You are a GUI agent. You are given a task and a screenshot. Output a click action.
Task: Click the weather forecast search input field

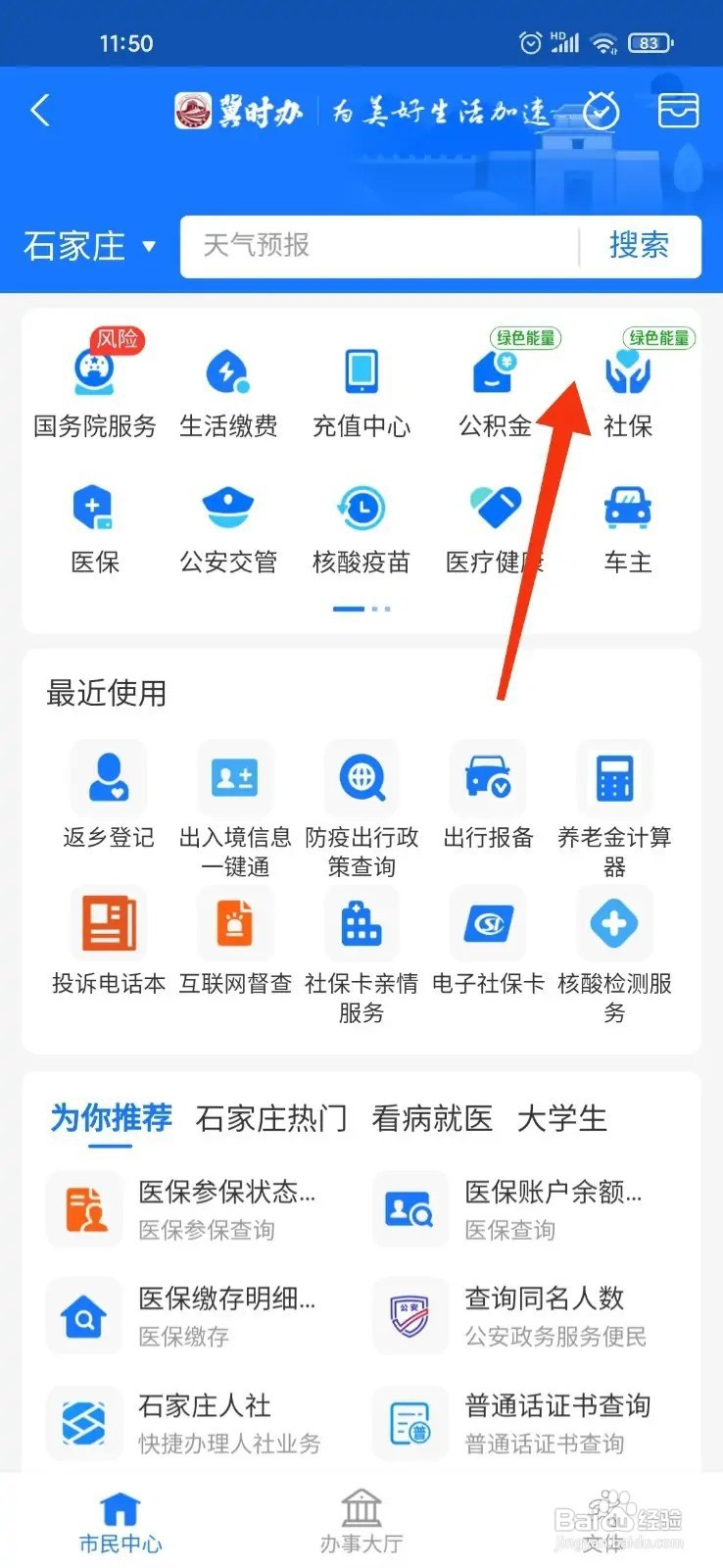tap(382, 247)
